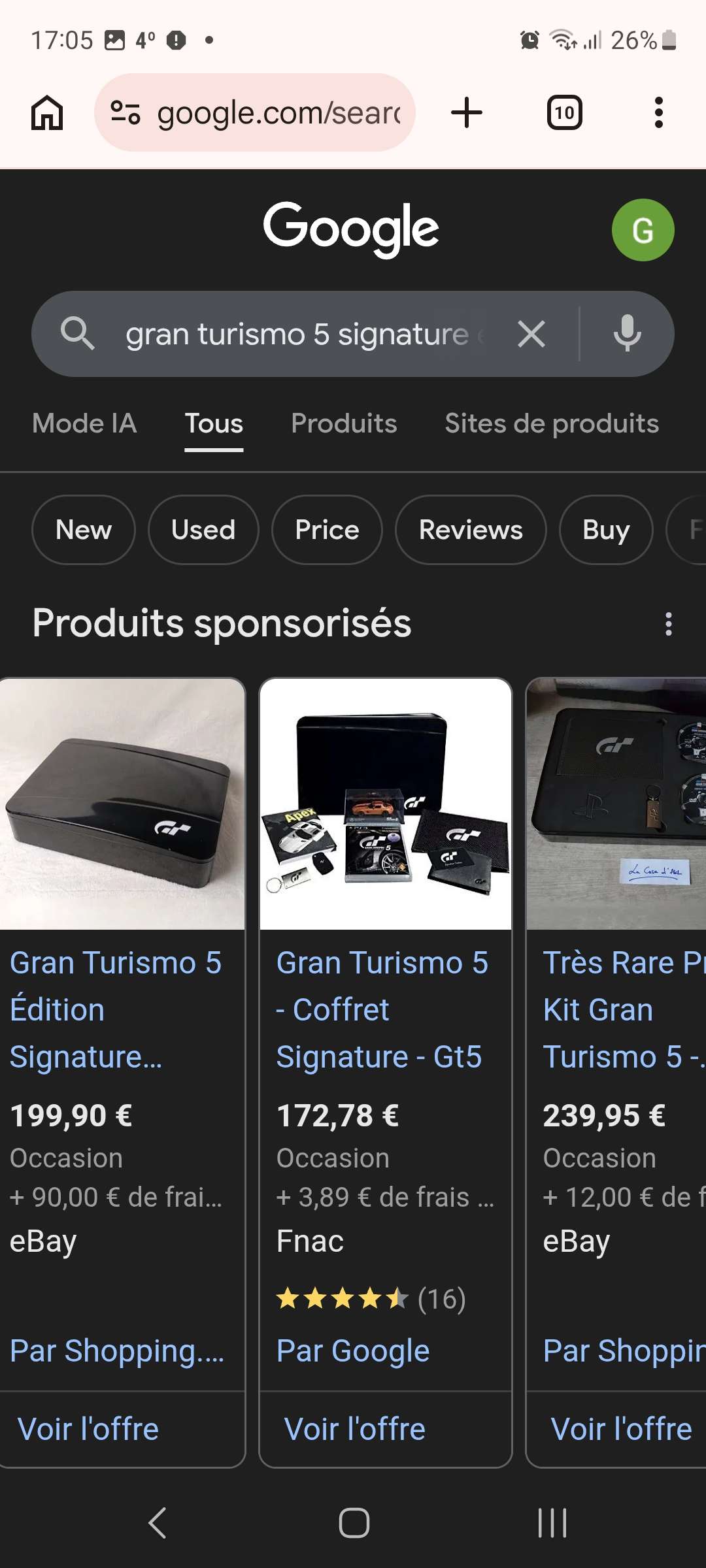
Task: Open a new browser tab
Action: pyautogui.click(x=467, y=112)
